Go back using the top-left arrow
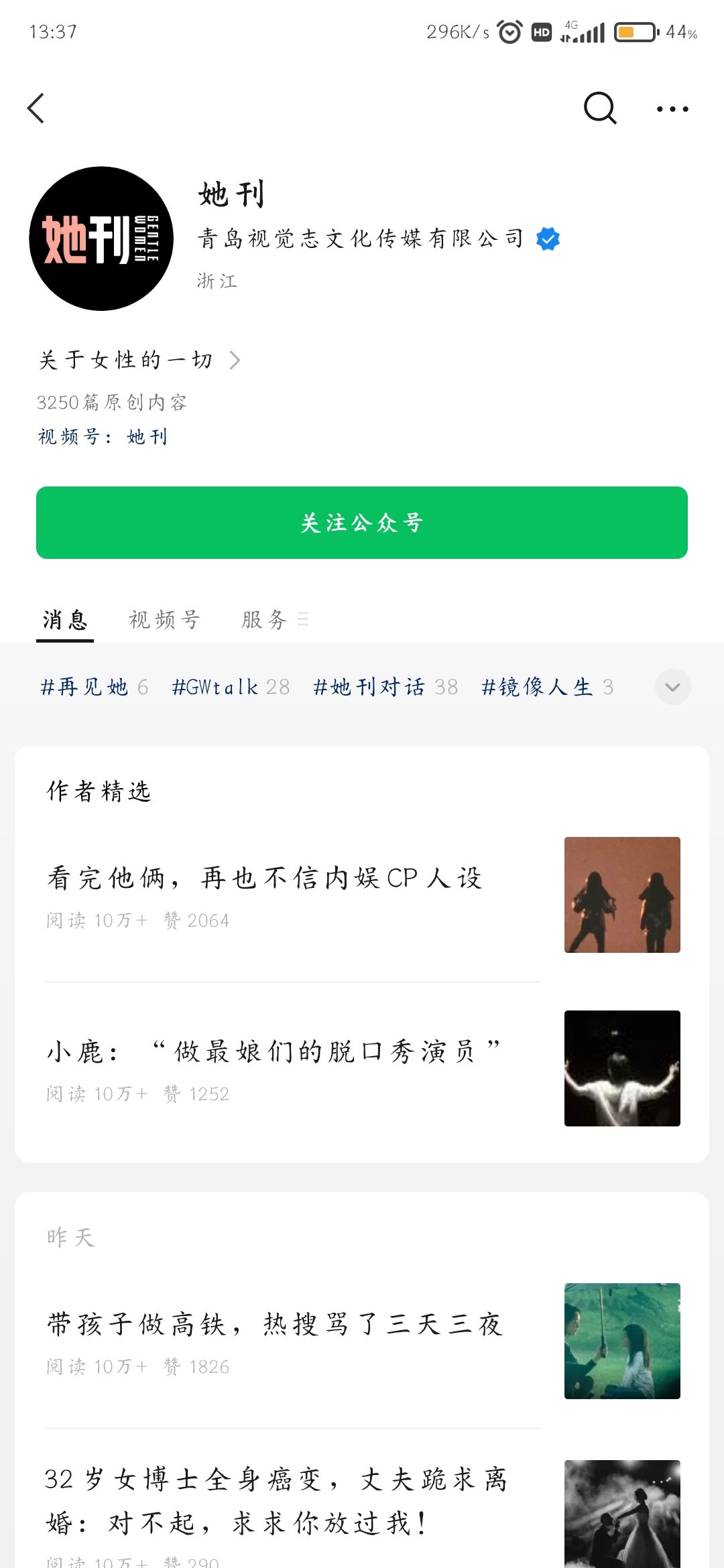 [36, 108]
